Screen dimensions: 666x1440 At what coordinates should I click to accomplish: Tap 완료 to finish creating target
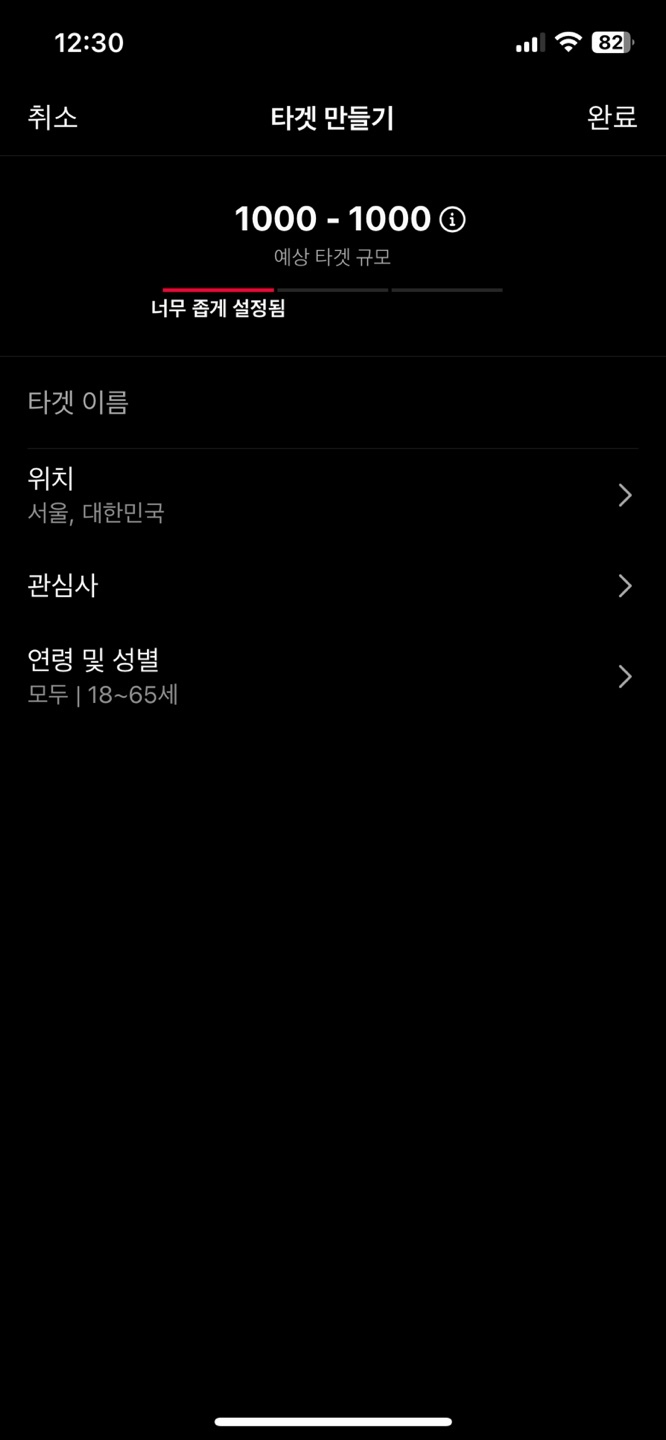click(612, 117)
